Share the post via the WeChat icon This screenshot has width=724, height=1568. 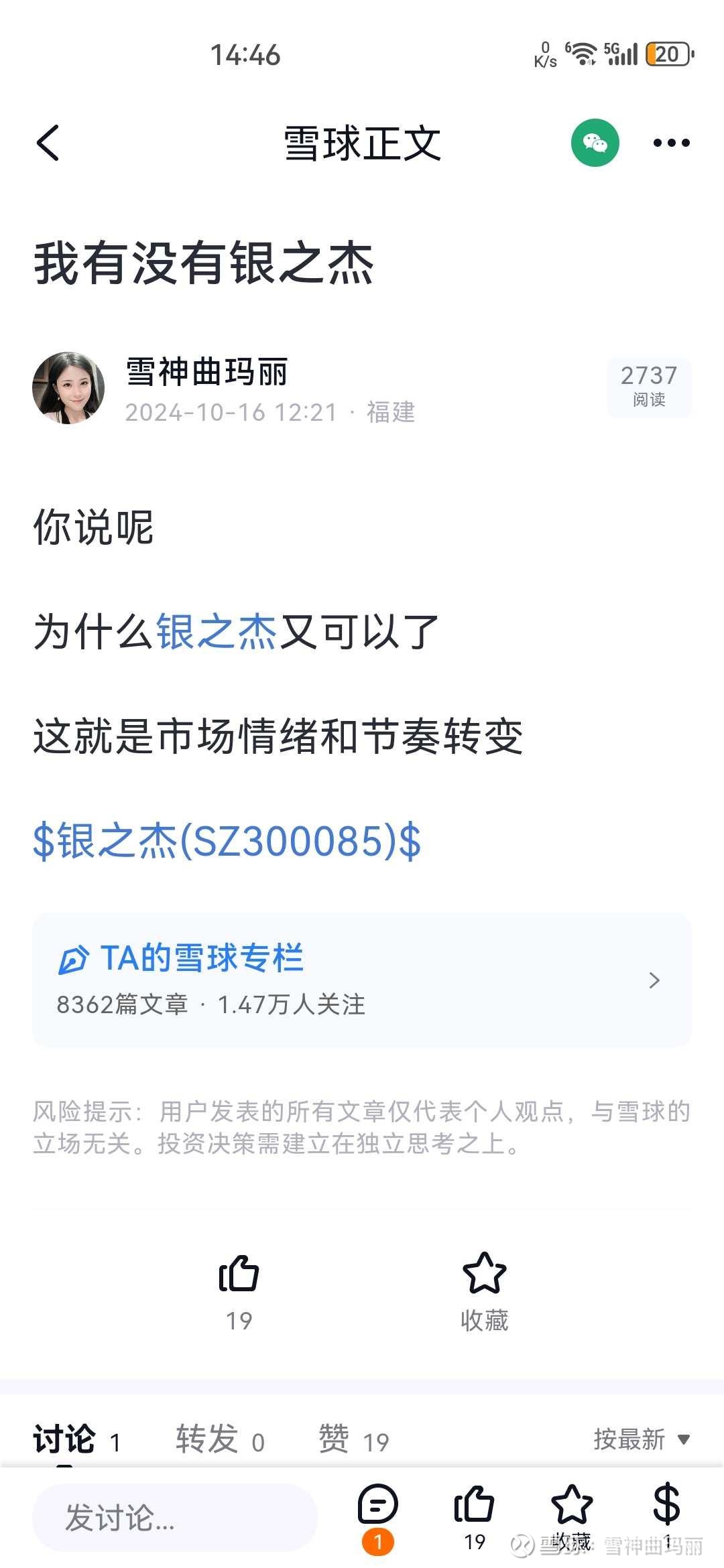595,143
